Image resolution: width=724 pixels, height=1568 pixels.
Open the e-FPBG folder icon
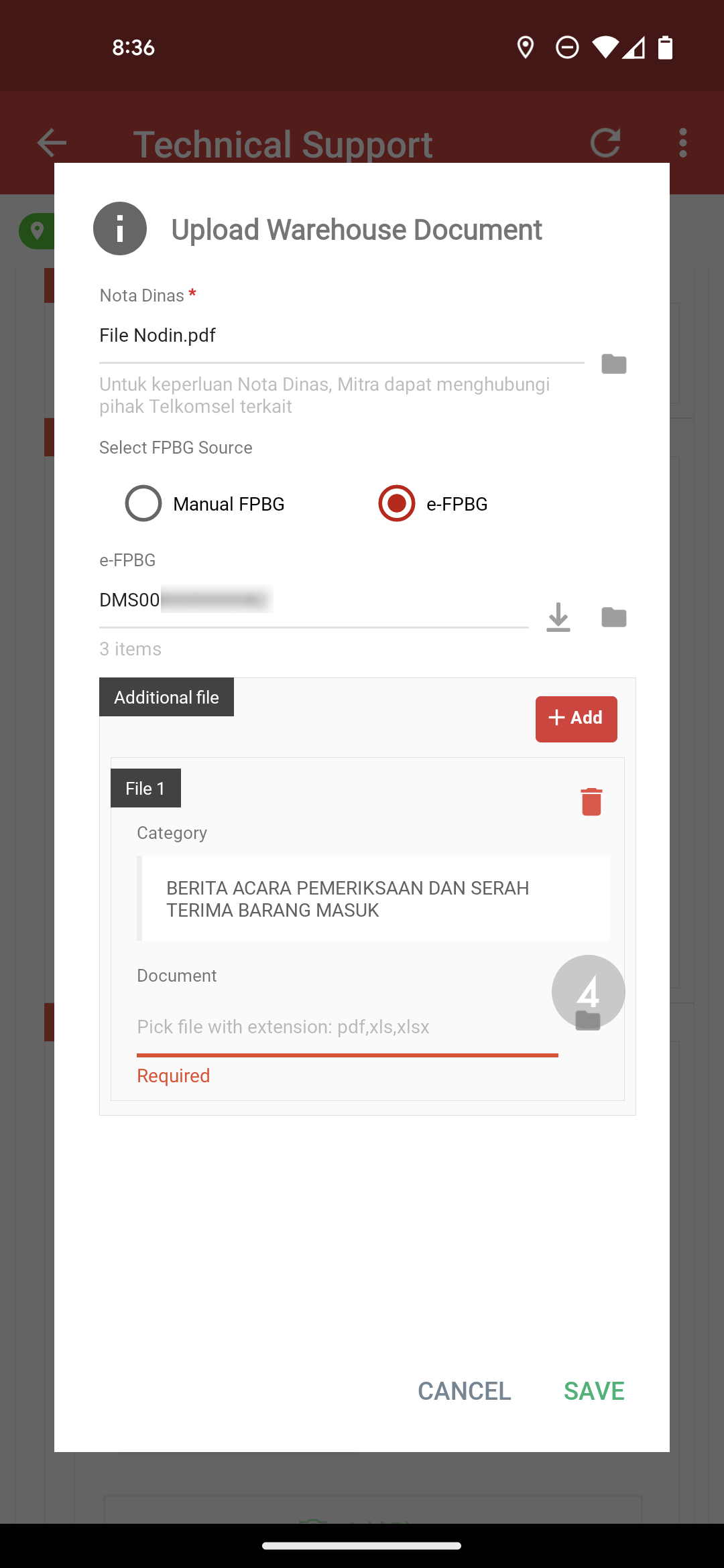click(x=613, y=617)
